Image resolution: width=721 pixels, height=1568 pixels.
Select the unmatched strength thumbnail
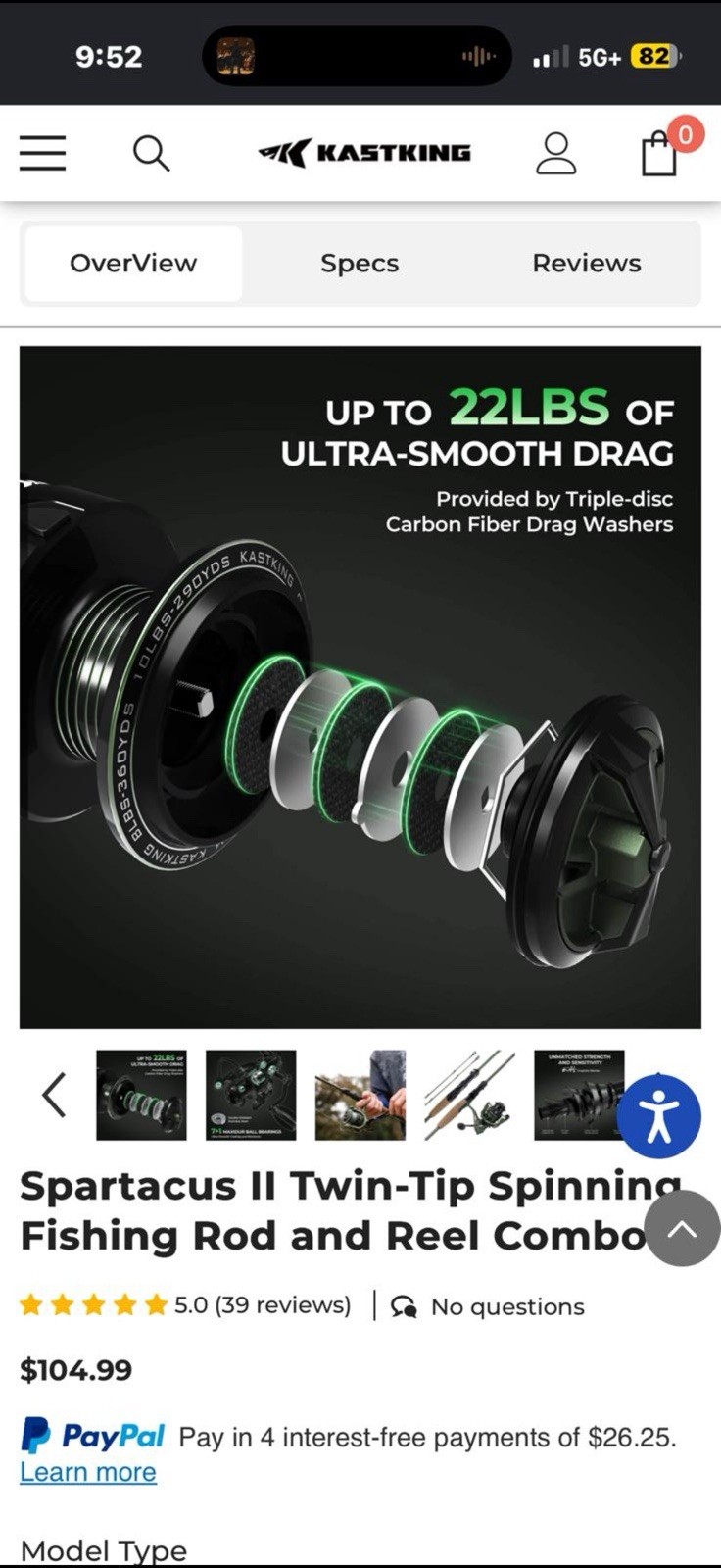coord(579,1095)
